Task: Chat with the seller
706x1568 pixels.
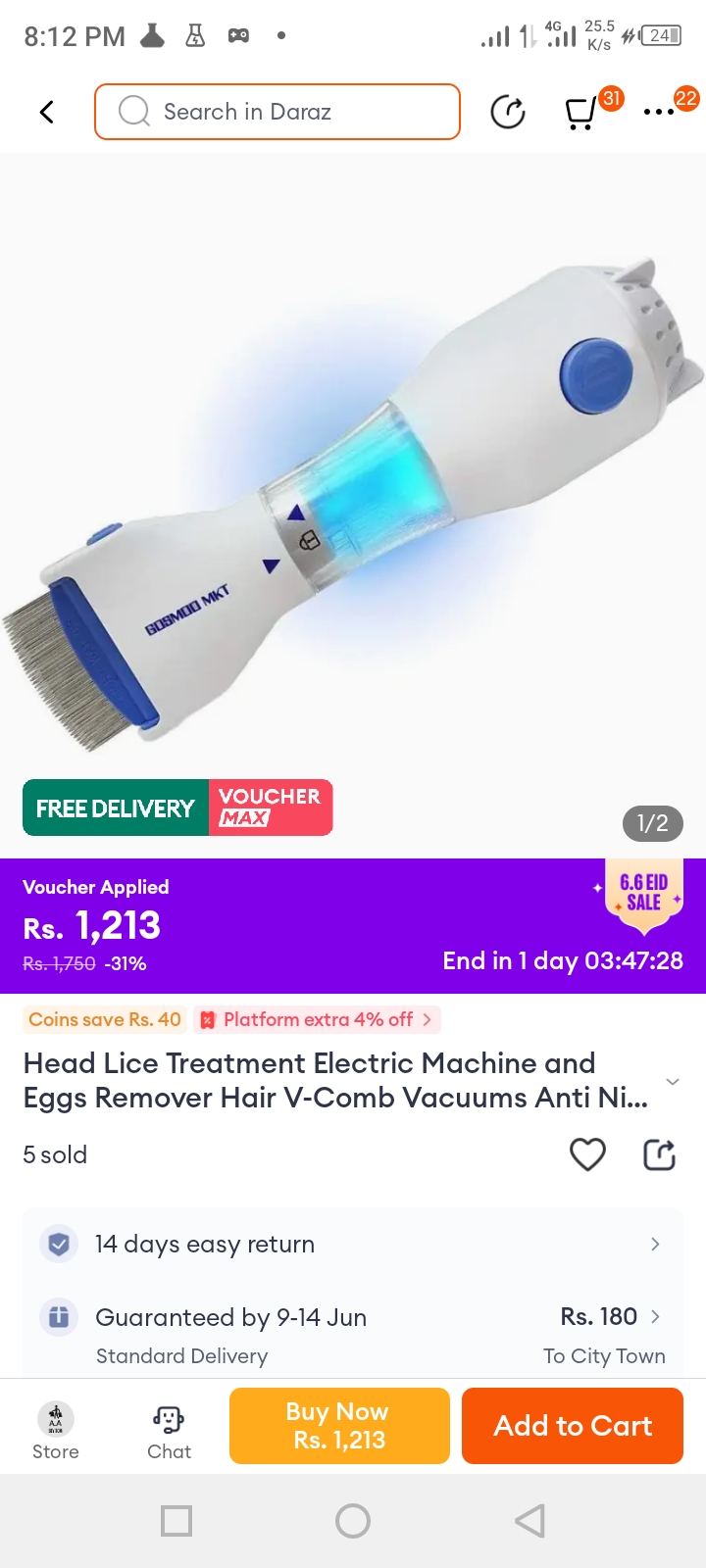Action: (169, 1430)
